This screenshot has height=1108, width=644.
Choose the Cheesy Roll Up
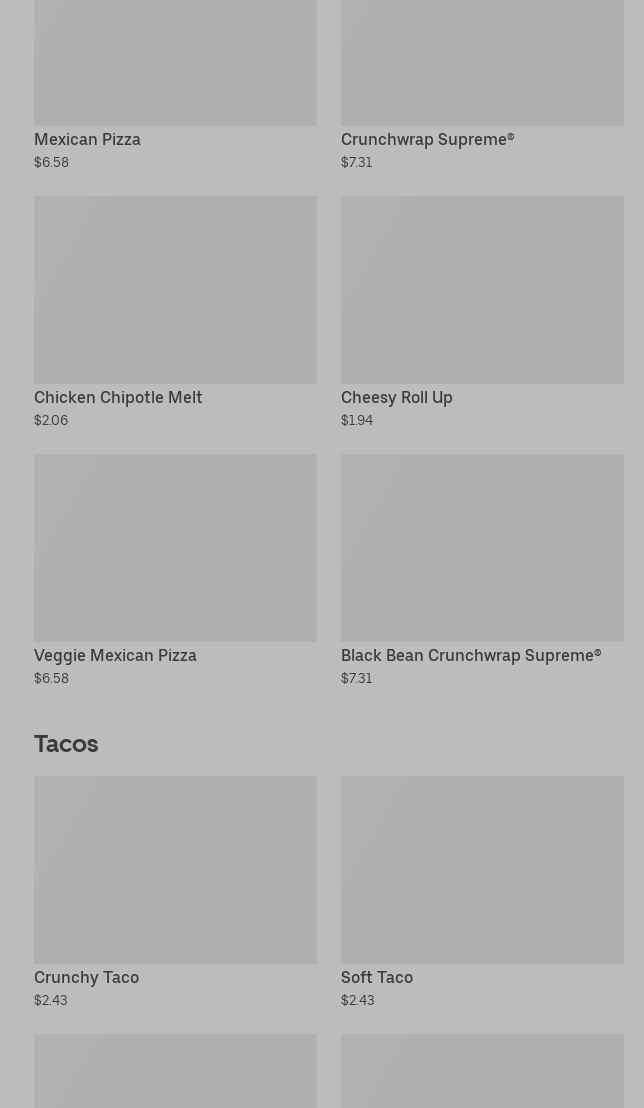click(482, 312)
